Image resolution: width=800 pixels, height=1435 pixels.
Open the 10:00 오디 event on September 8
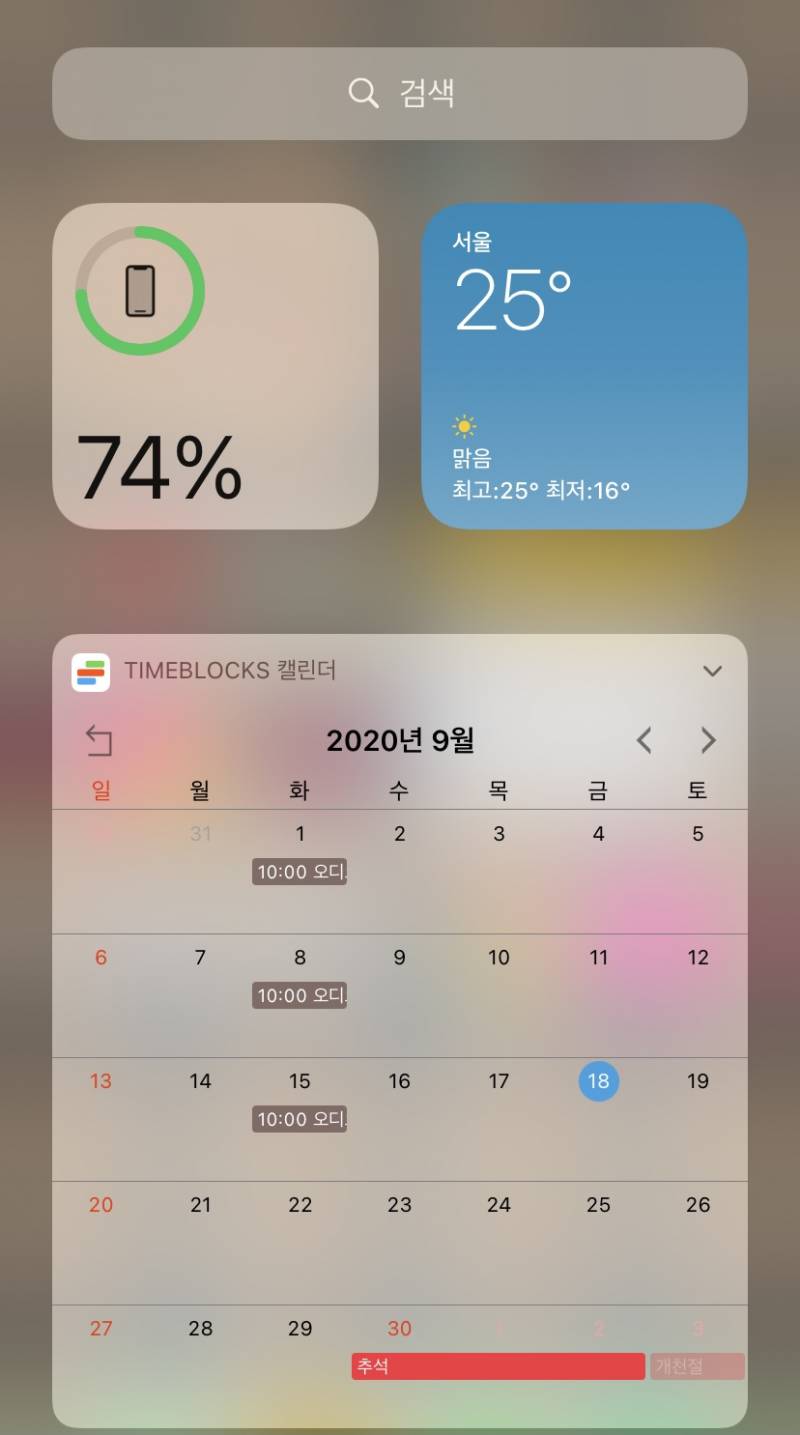[x=299, y=995]
